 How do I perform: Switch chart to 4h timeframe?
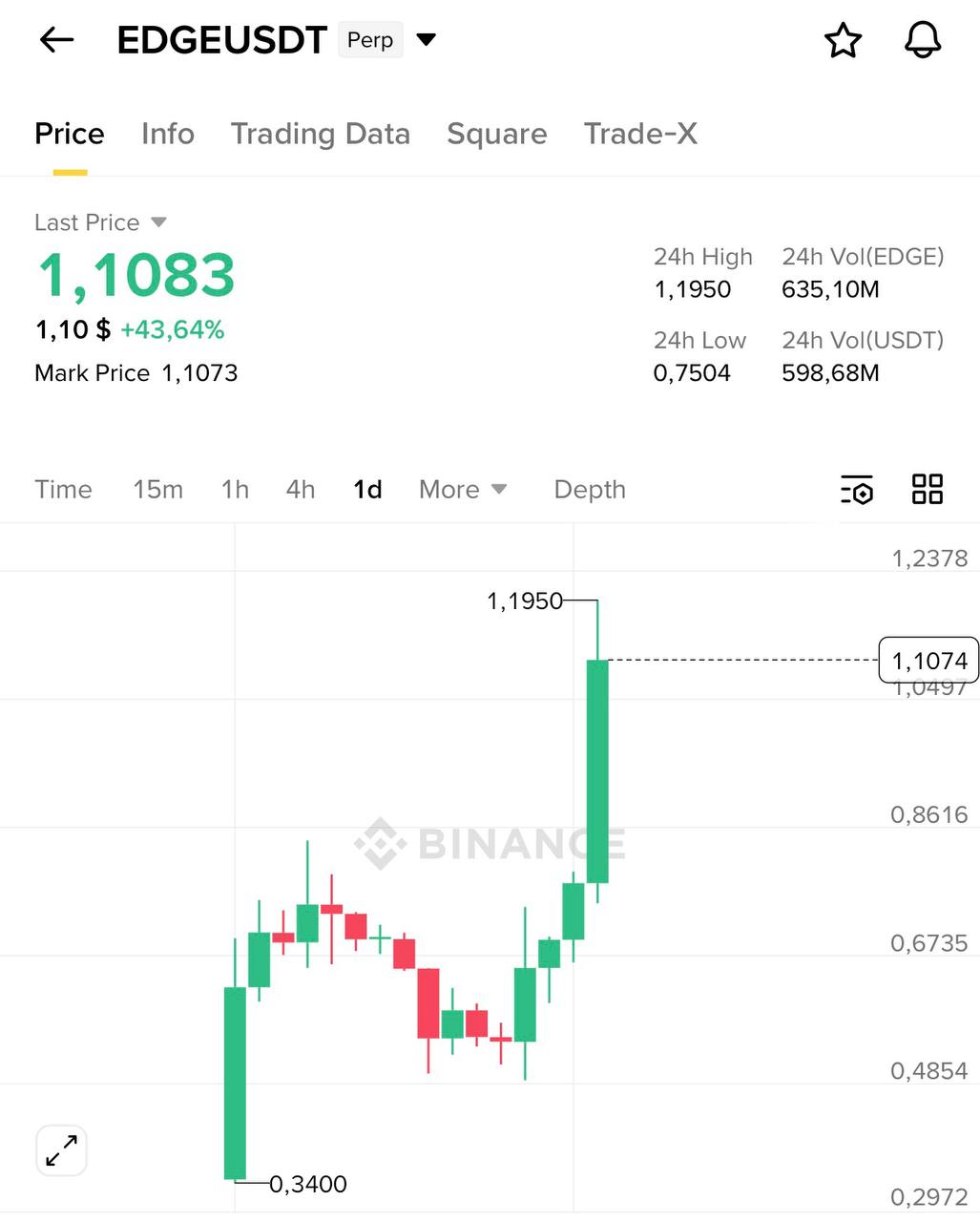[300, 490]
